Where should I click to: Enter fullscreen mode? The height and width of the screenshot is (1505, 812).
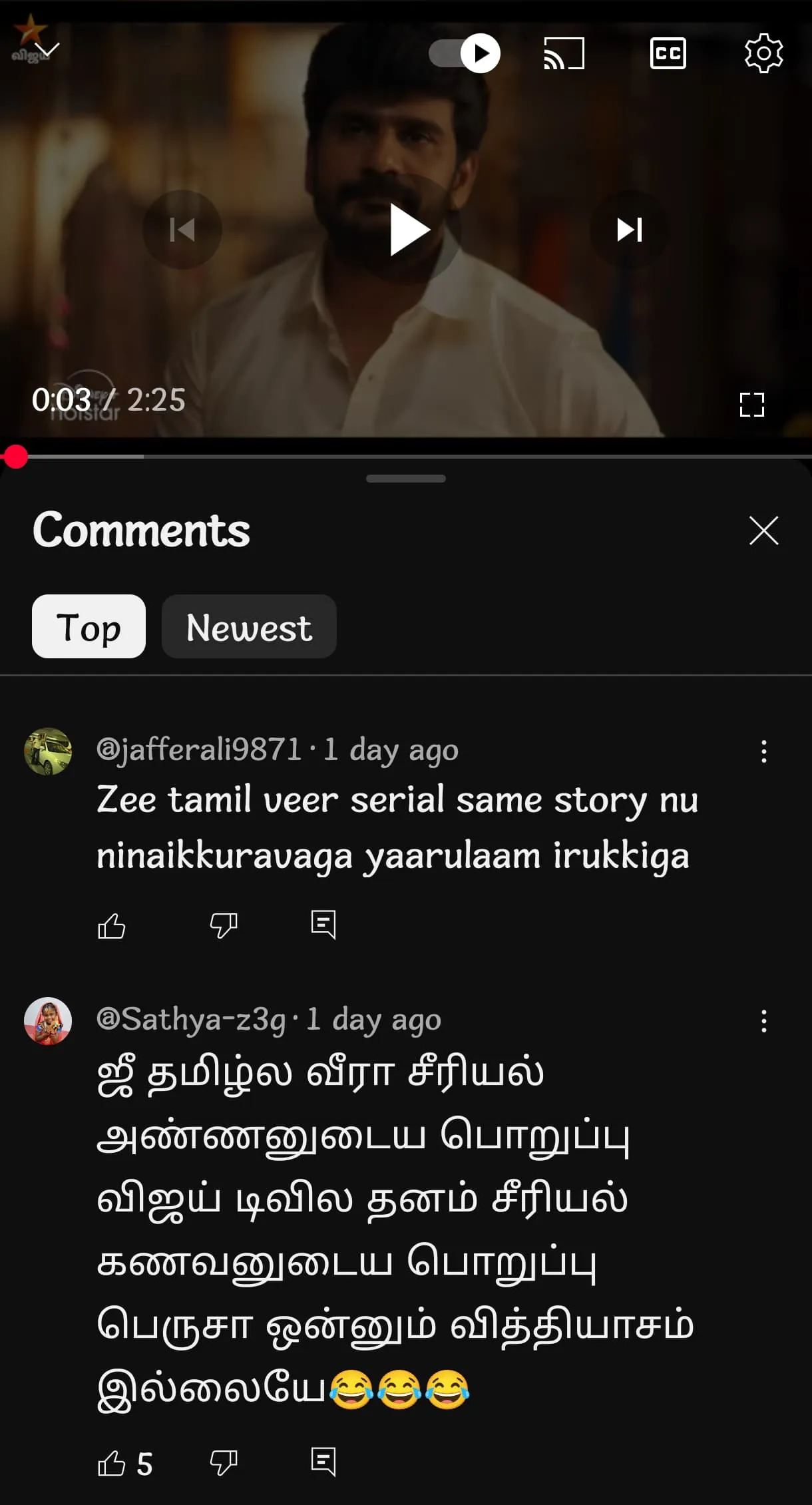pyautogui.click(x=751, y=404)
